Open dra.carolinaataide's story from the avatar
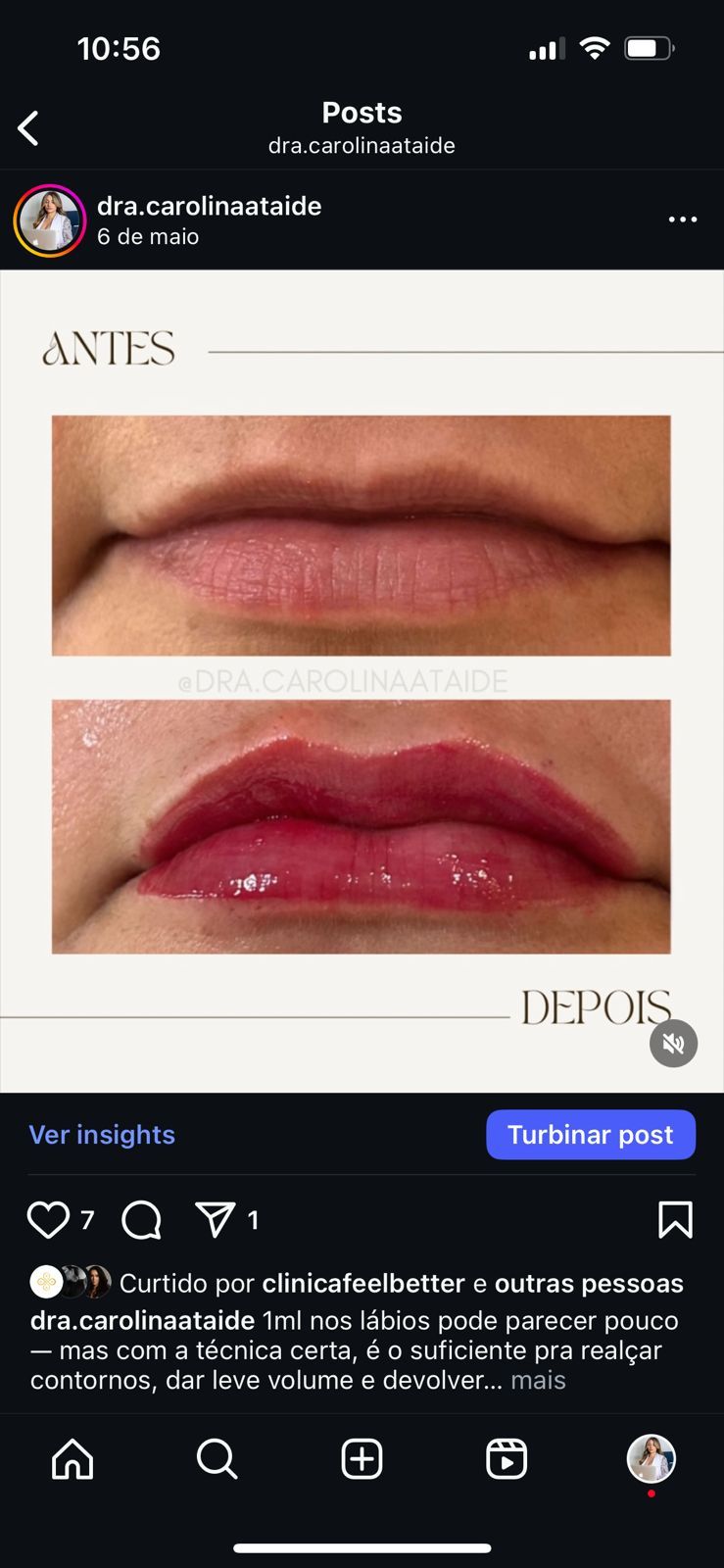The height and width of the screenshot is (1568, 724). click(49, 220)
